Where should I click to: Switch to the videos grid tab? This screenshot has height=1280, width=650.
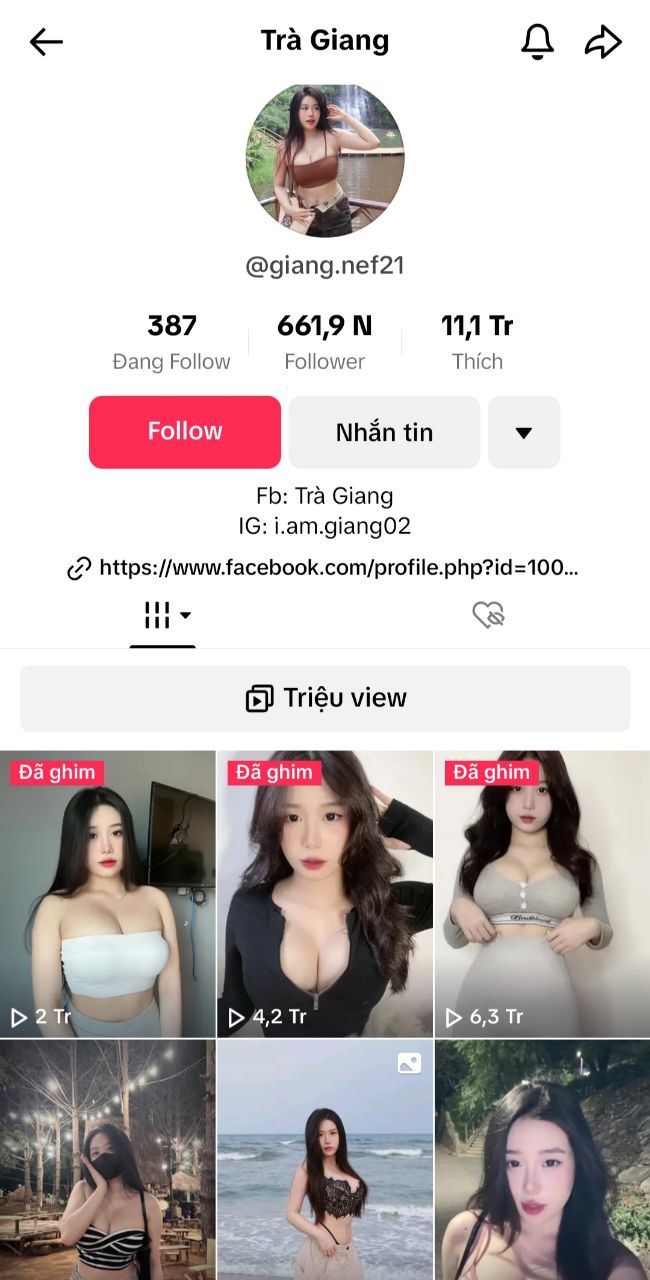163,616
